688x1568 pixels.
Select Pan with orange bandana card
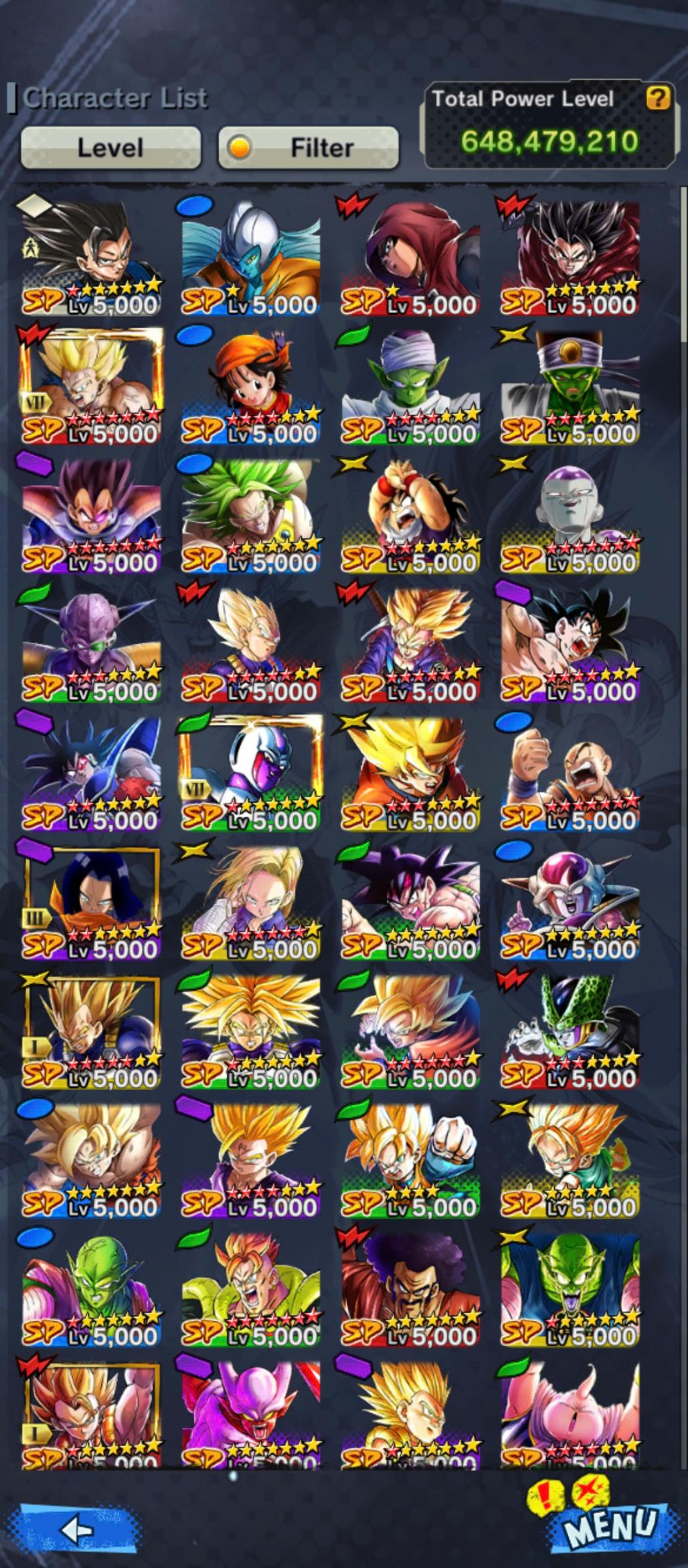251,386
